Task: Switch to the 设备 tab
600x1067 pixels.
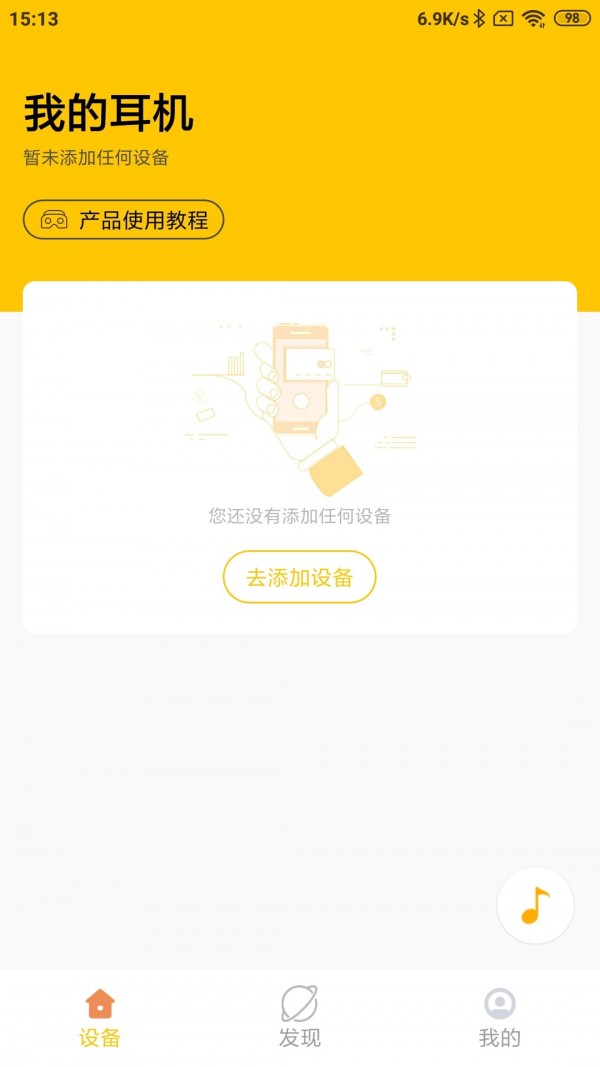Action: (x=100, y=1017)
